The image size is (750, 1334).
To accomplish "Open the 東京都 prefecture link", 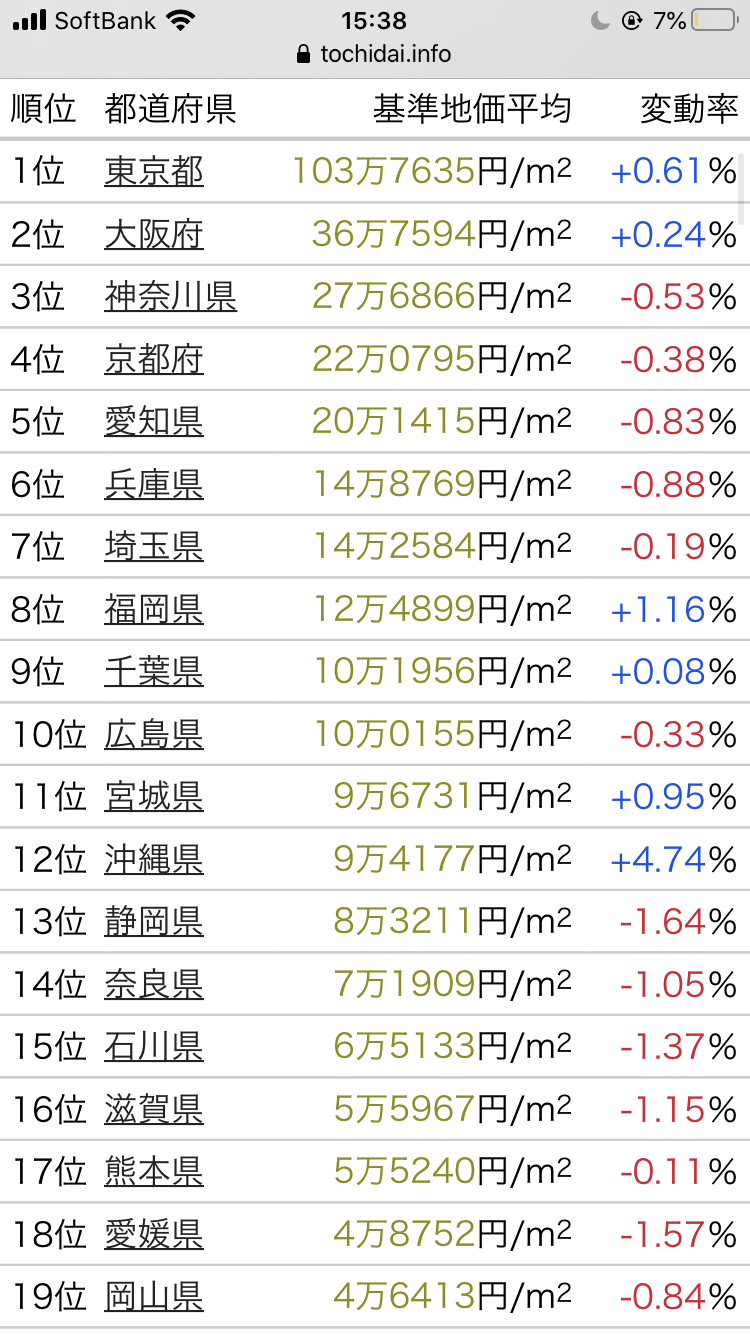I will 154,172.
